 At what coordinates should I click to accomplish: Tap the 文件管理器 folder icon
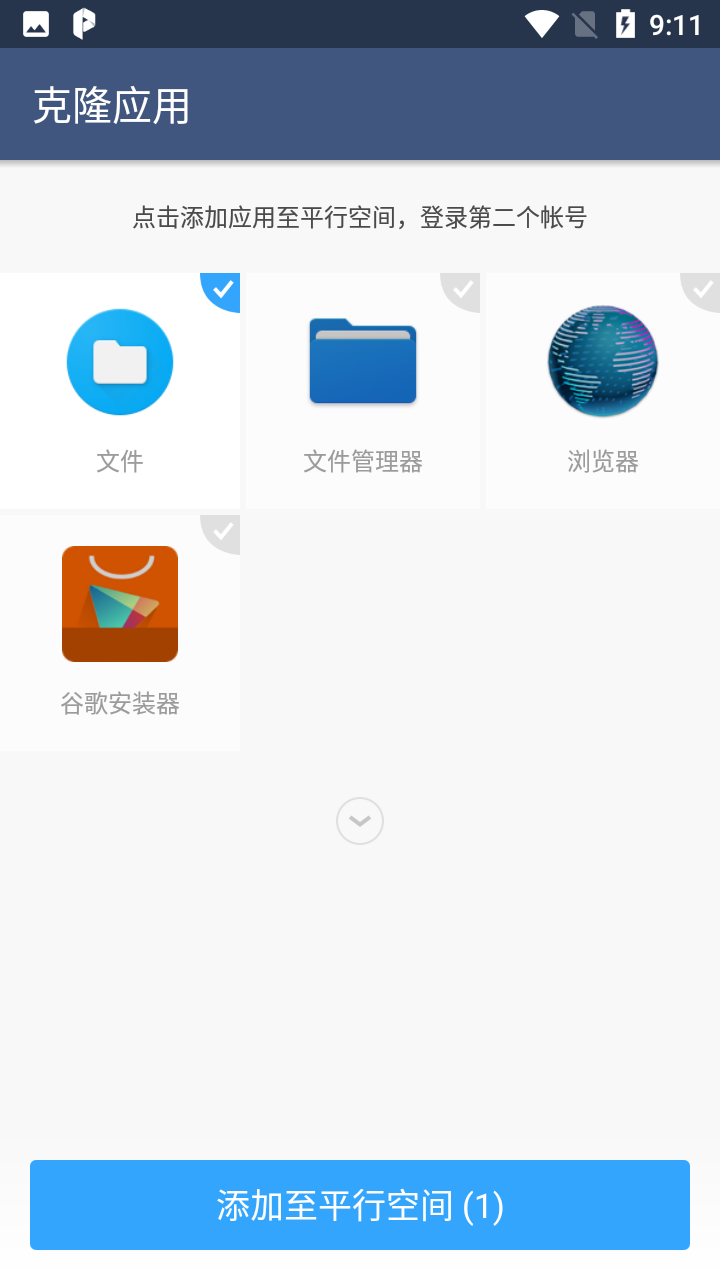tap(362, 362)
